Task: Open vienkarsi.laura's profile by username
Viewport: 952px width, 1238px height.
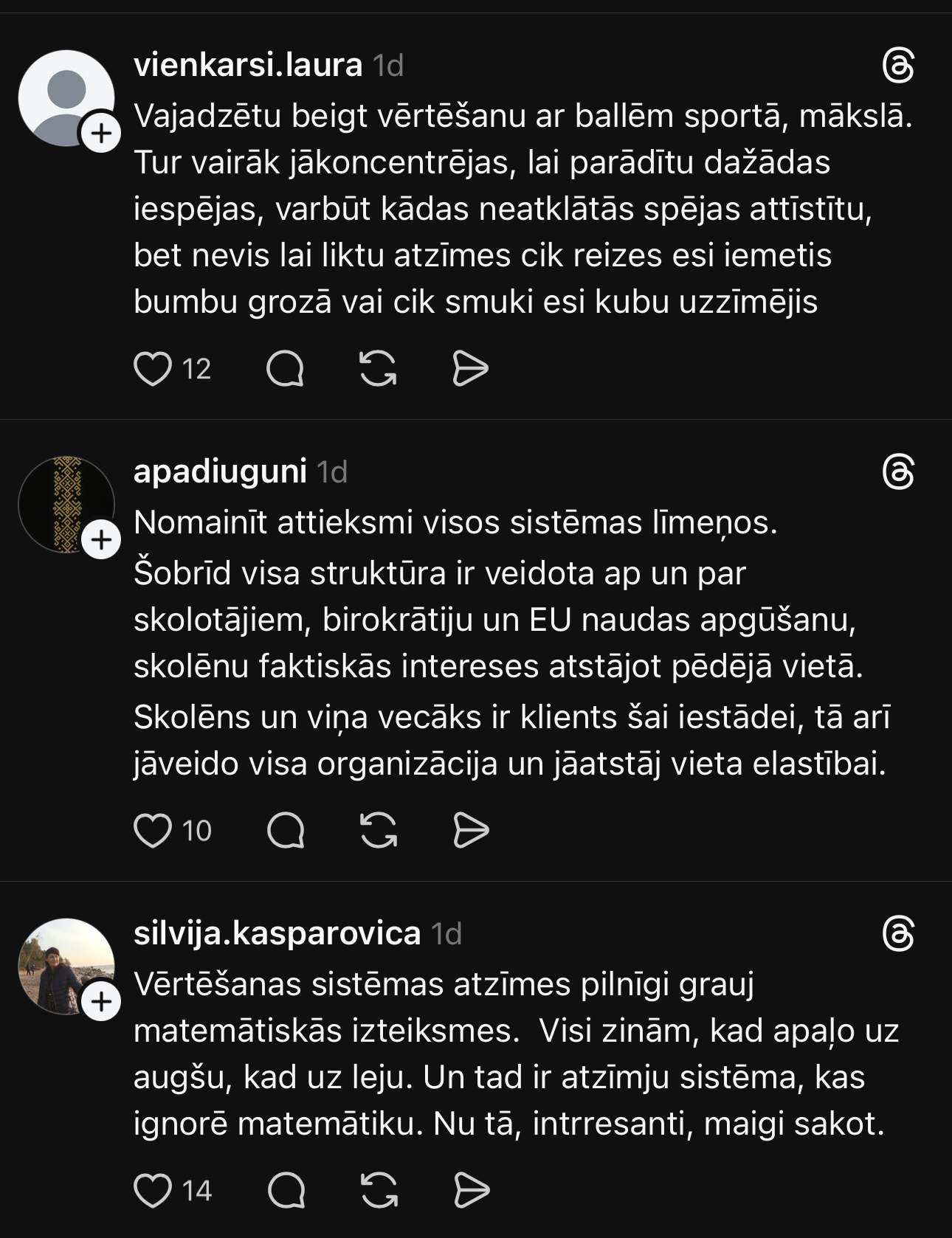Action: tap(248, 65)
